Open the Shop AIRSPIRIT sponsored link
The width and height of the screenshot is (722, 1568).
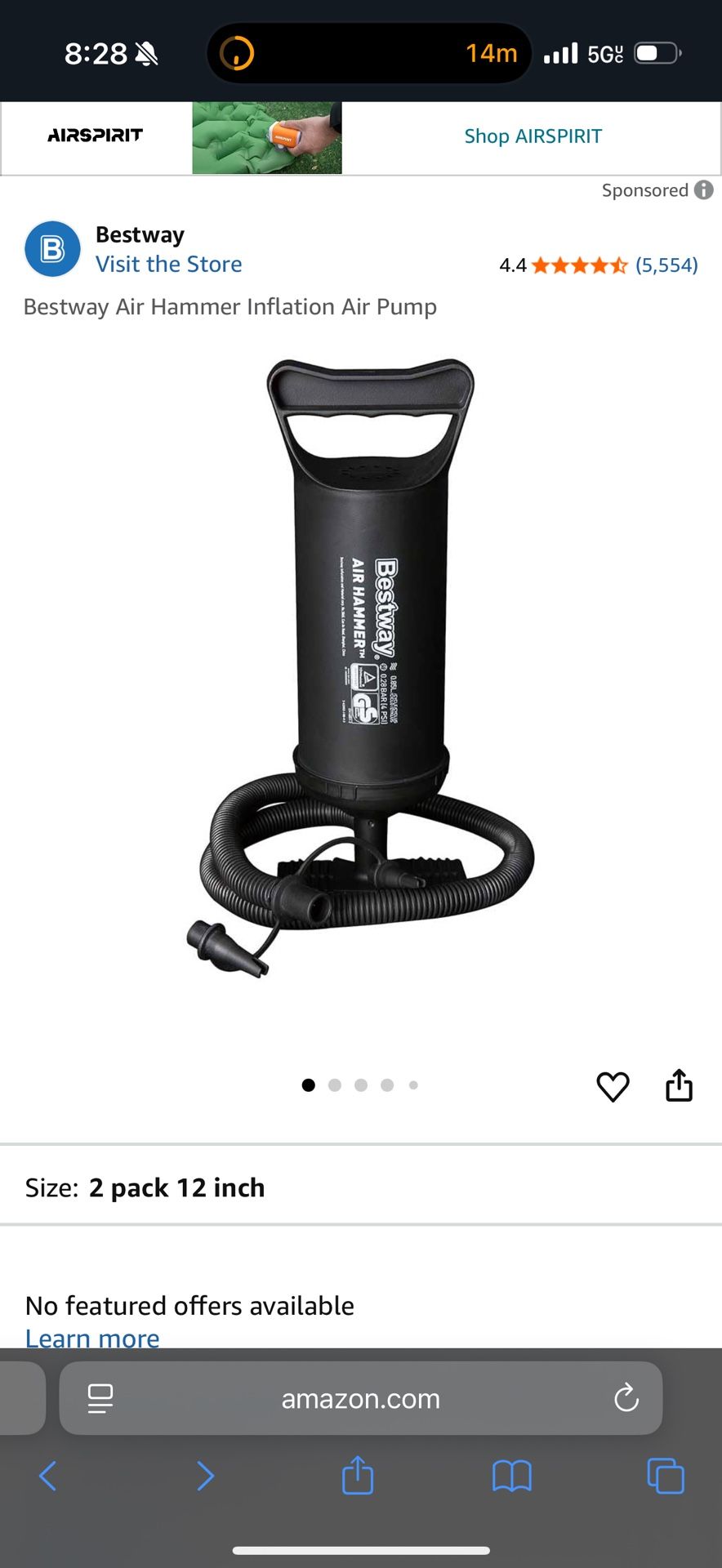pyautogui.click(x=533, y=136)
